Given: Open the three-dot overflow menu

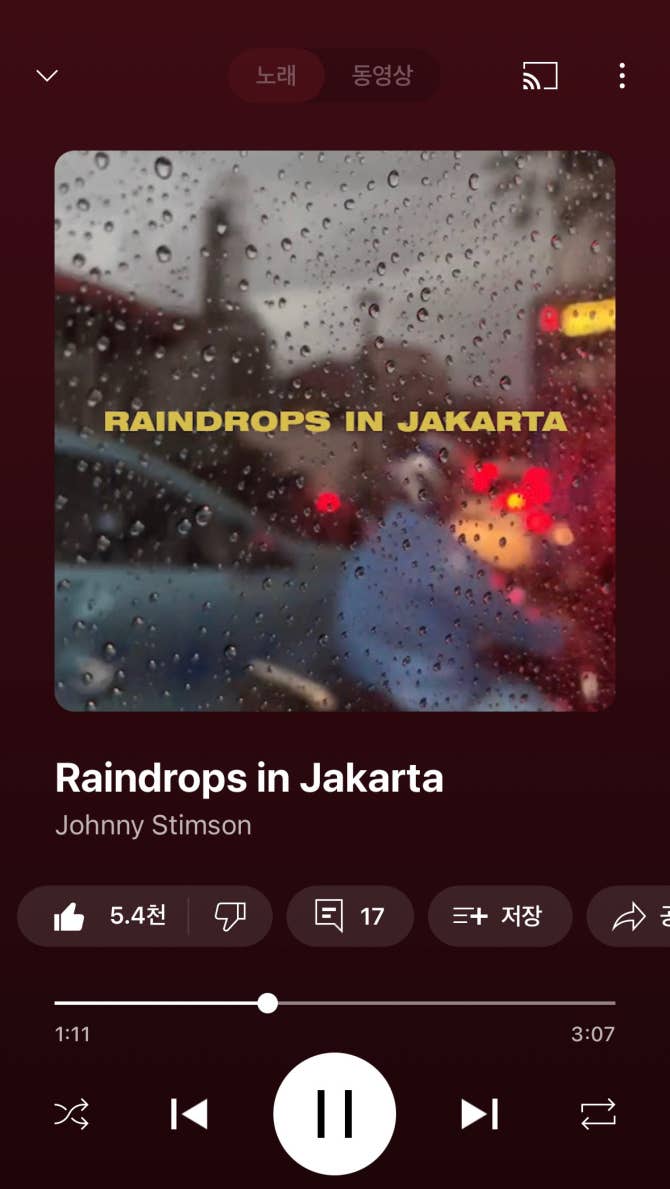Looking at the screenshot, I should [x=621, y=76].
